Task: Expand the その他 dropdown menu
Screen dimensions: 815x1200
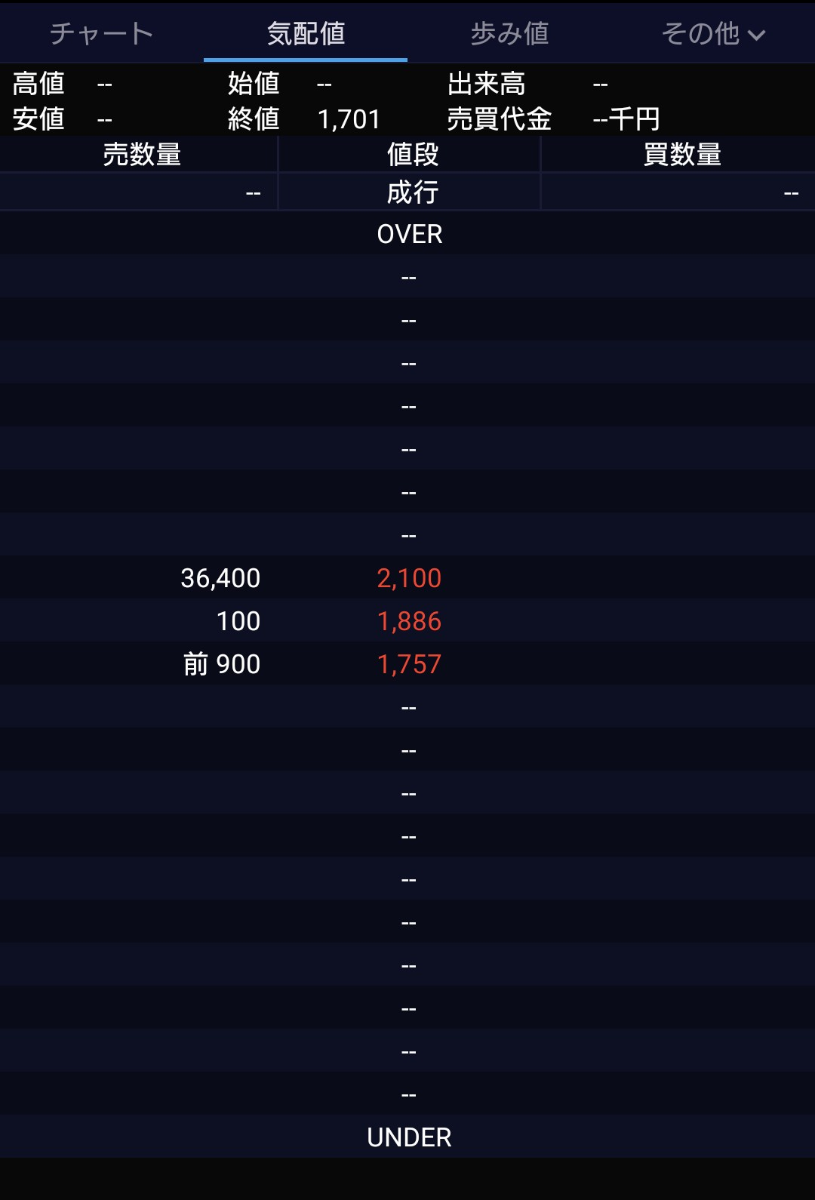Action: pyautogui.click(x=712, y=33)
